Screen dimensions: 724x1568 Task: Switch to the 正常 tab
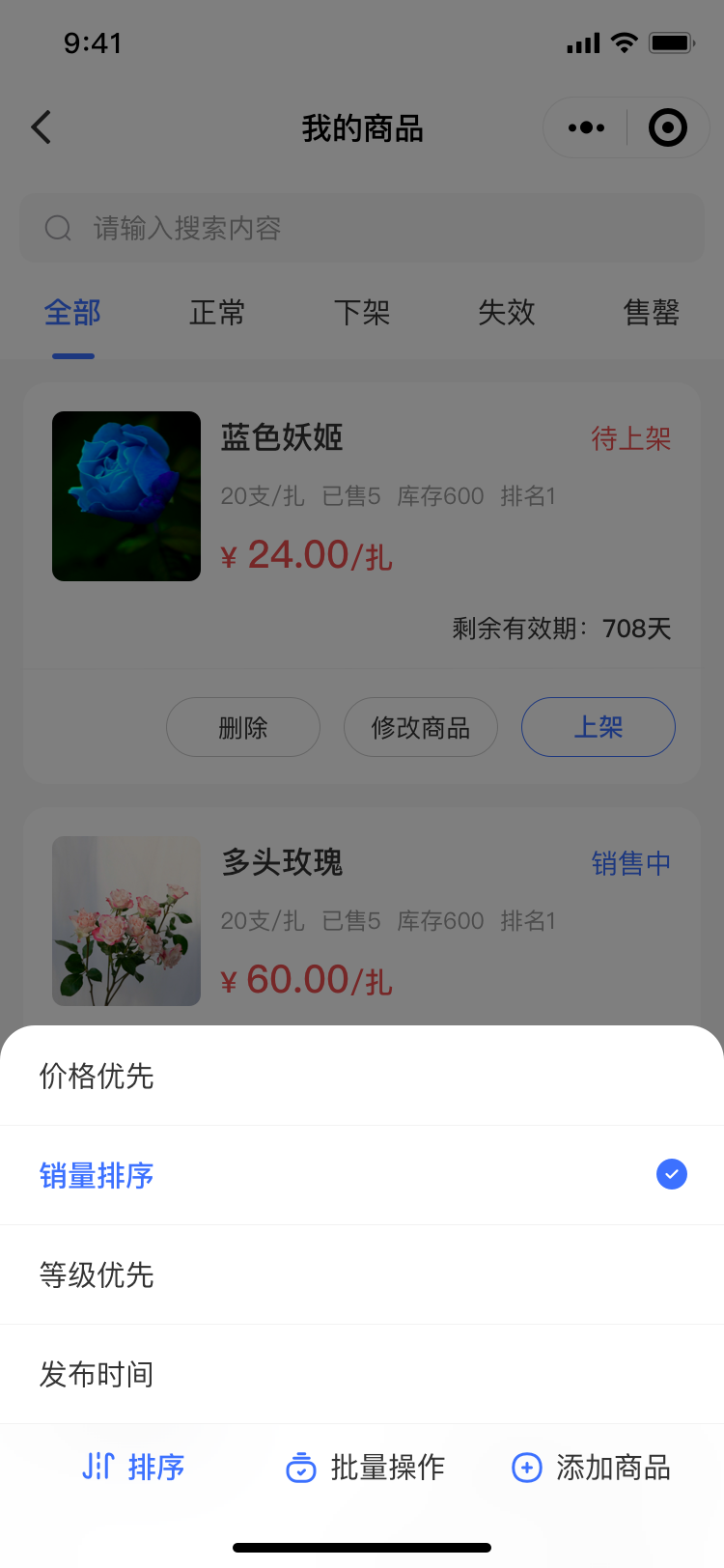point(217,313)
